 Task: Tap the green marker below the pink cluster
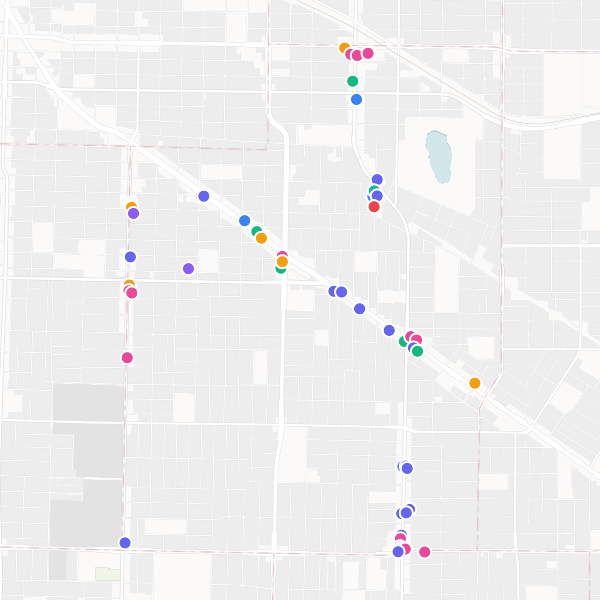click(352, 81)
